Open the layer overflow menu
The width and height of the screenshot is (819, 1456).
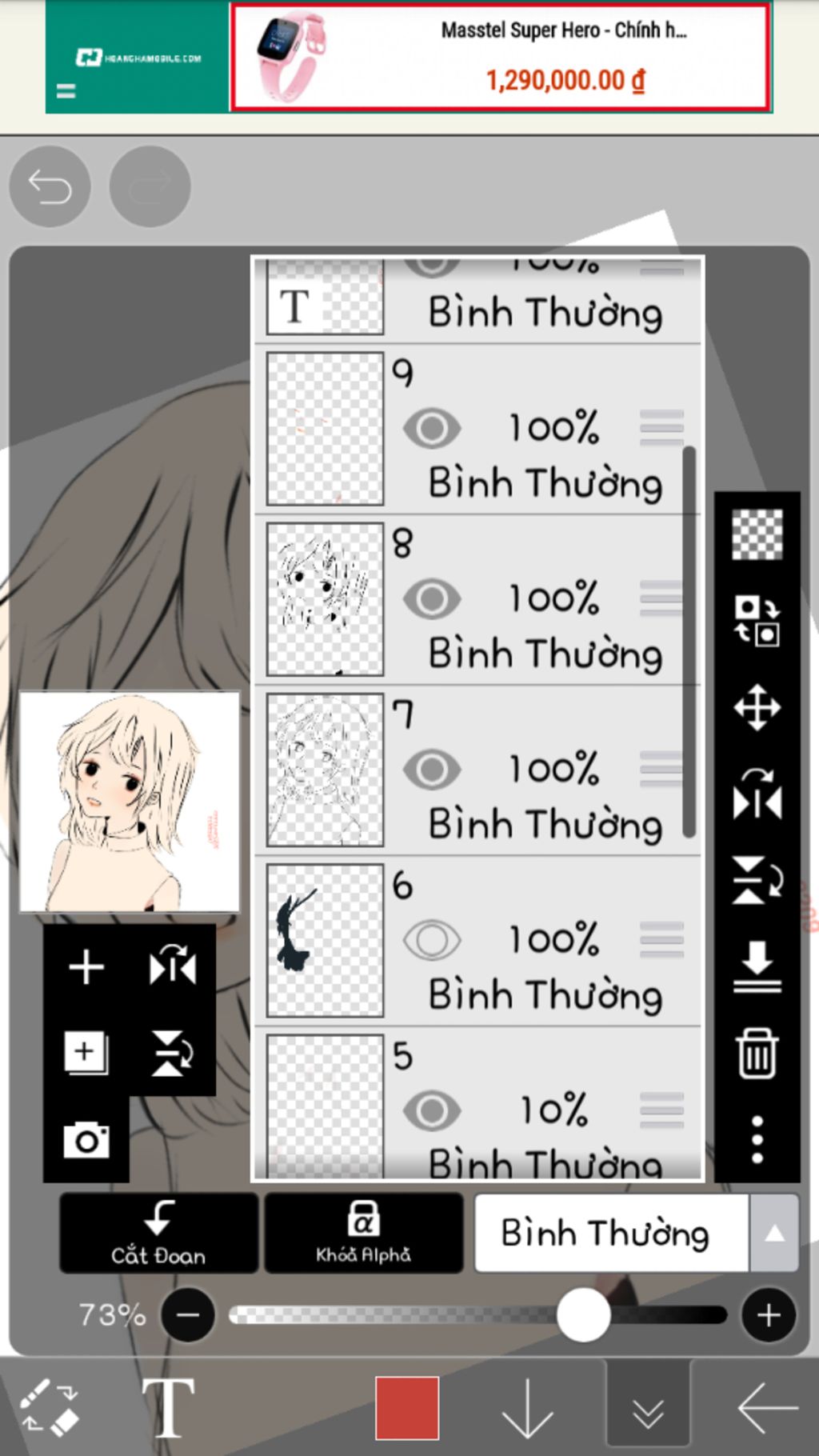(x=757, y=1139)
